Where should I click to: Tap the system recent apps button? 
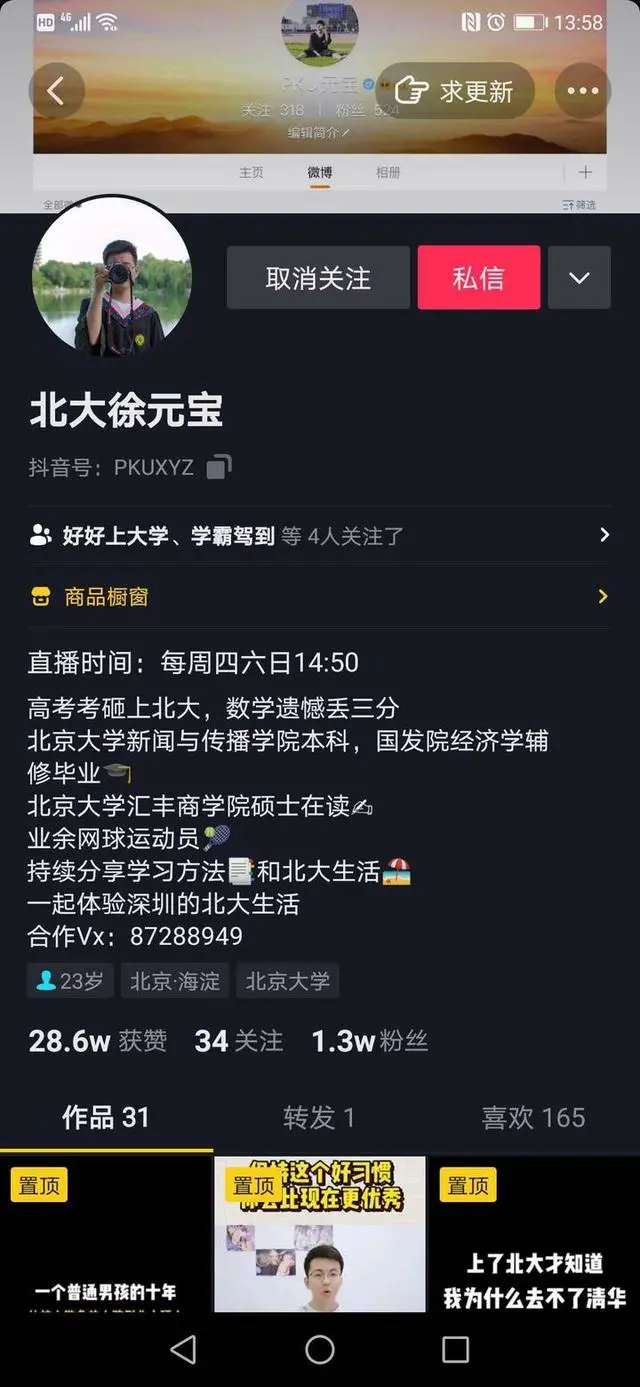coord(455,1349)
